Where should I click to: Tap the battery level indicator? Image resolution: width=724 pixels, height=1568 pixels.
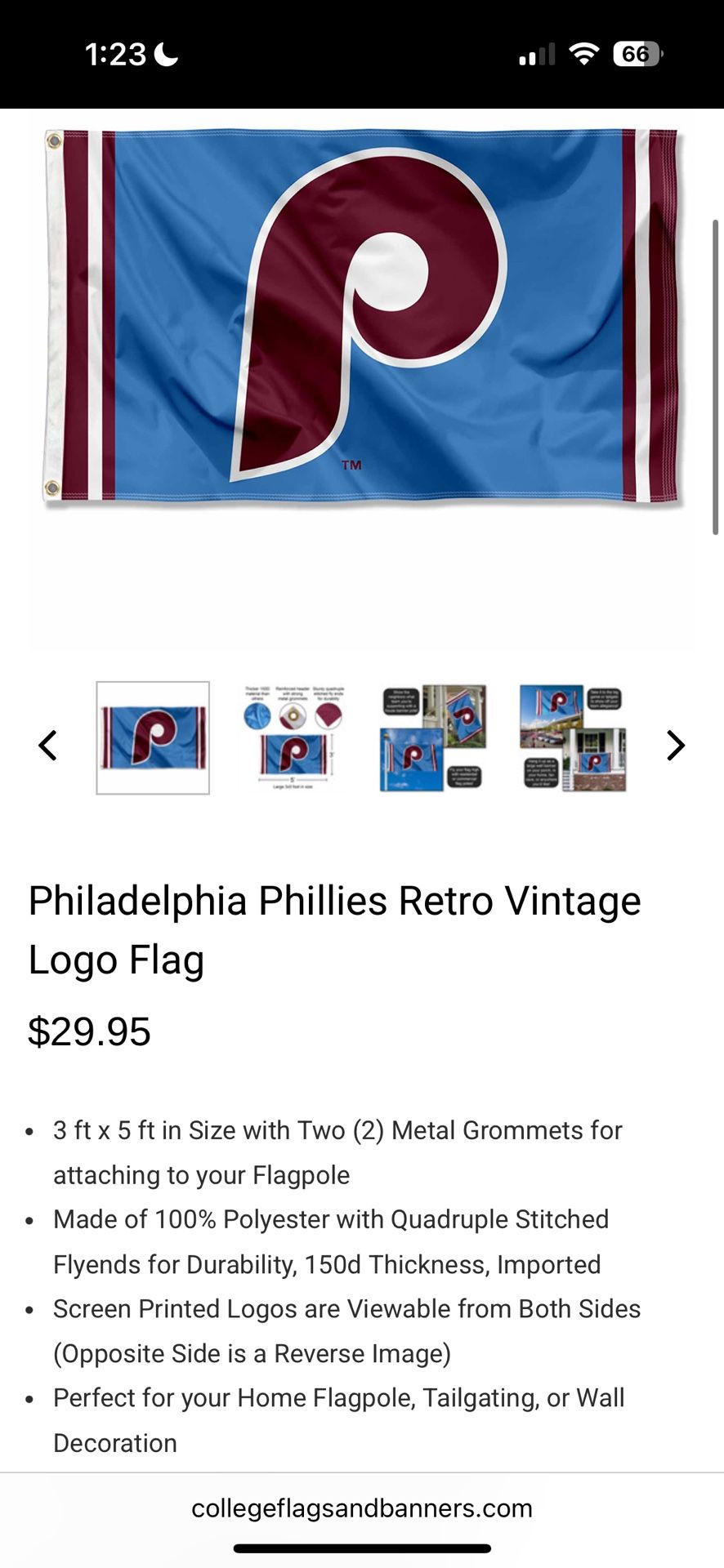click(636, 54)
